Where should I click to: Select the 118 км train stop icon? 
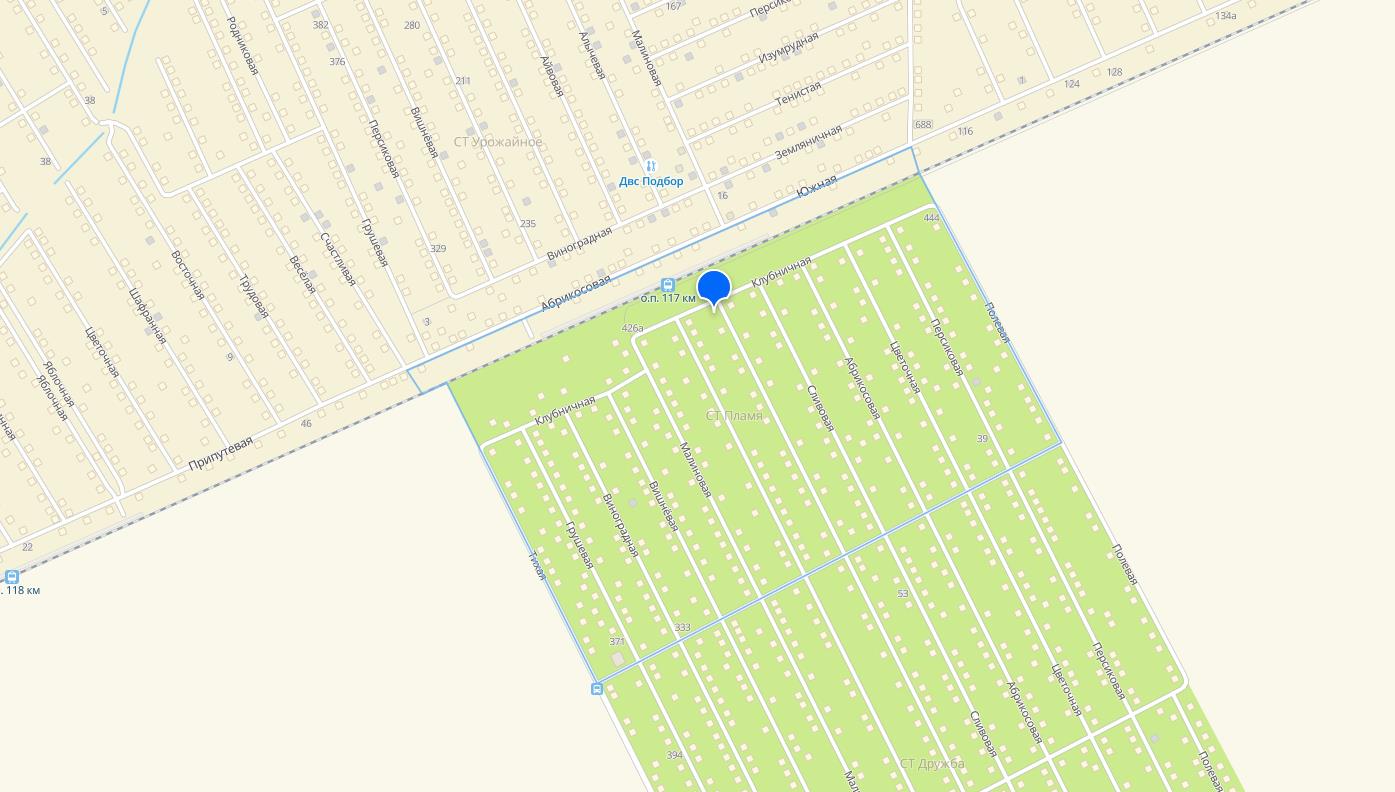[12, 577]
